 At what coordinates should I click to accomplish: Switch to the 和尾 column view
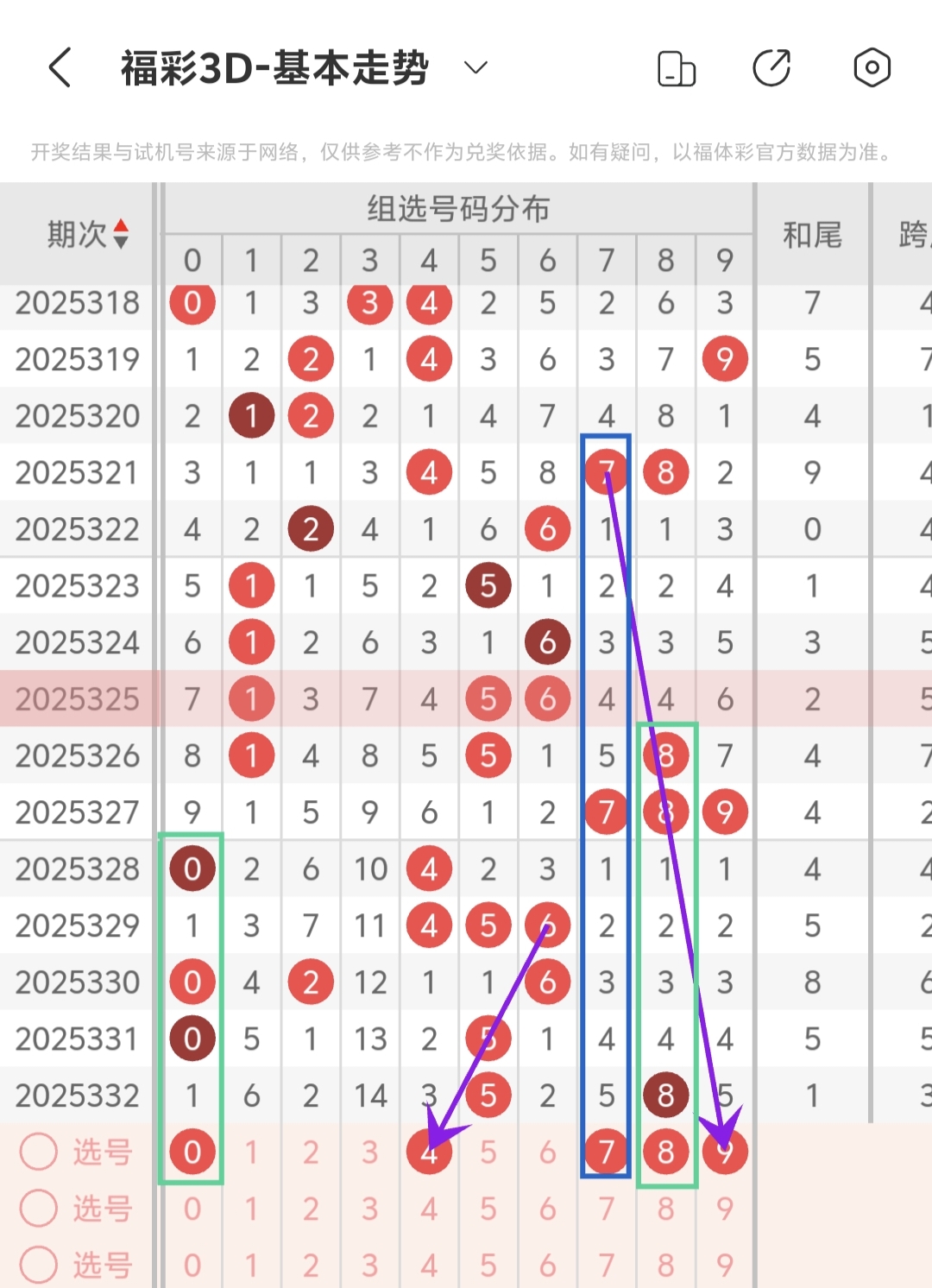[812, 234]
